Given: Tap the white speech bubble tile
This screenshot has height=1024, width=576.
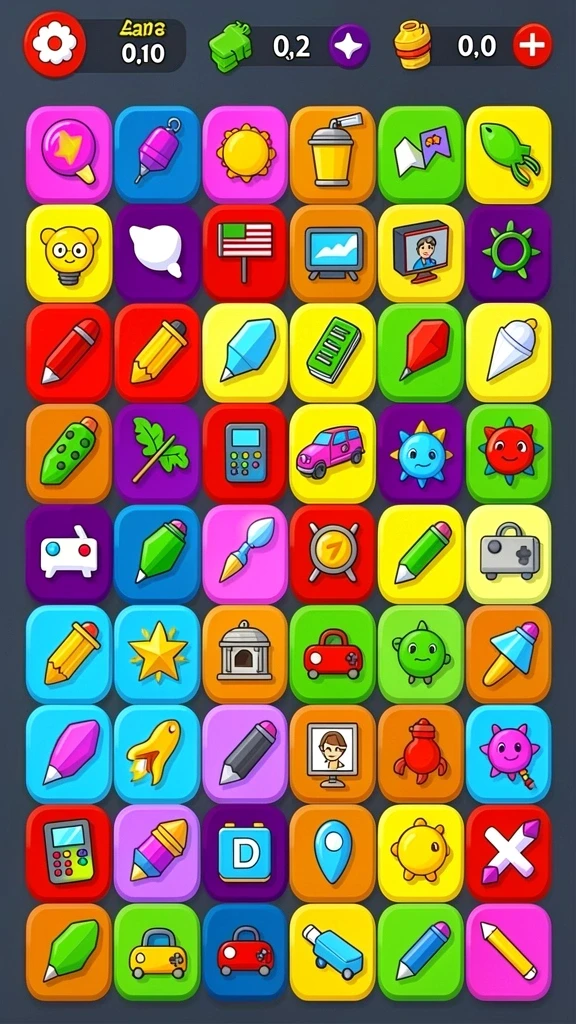Looking at the screenshot, I should 157,253.
